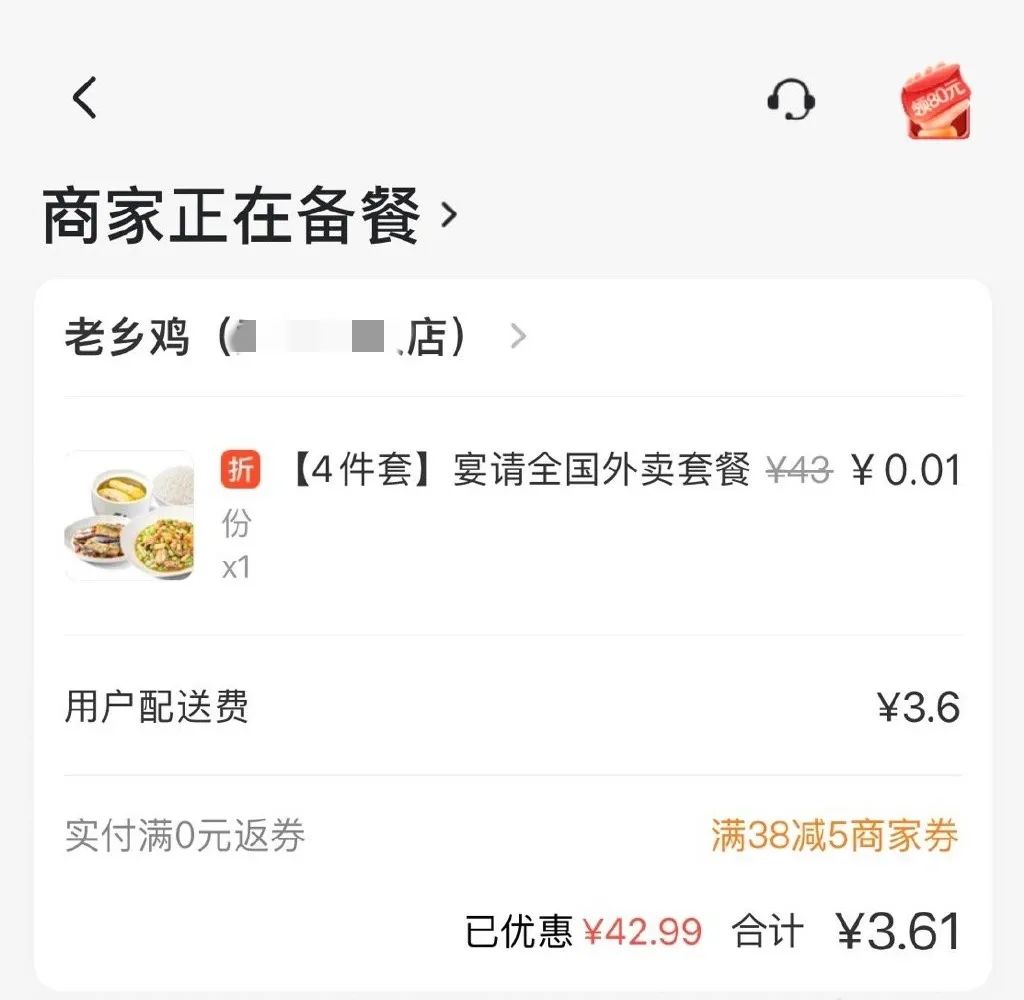Go back using the top arrow
The image size is (1024, 1000).
click(x=85, y=98)
